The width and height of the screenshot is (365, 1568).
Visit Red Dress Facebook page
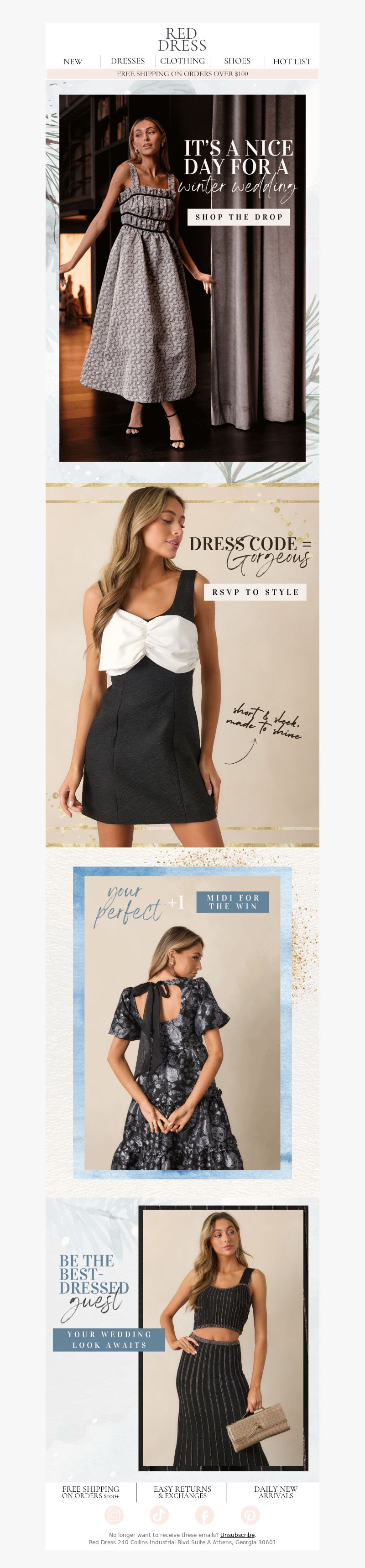coord(204,1515)
